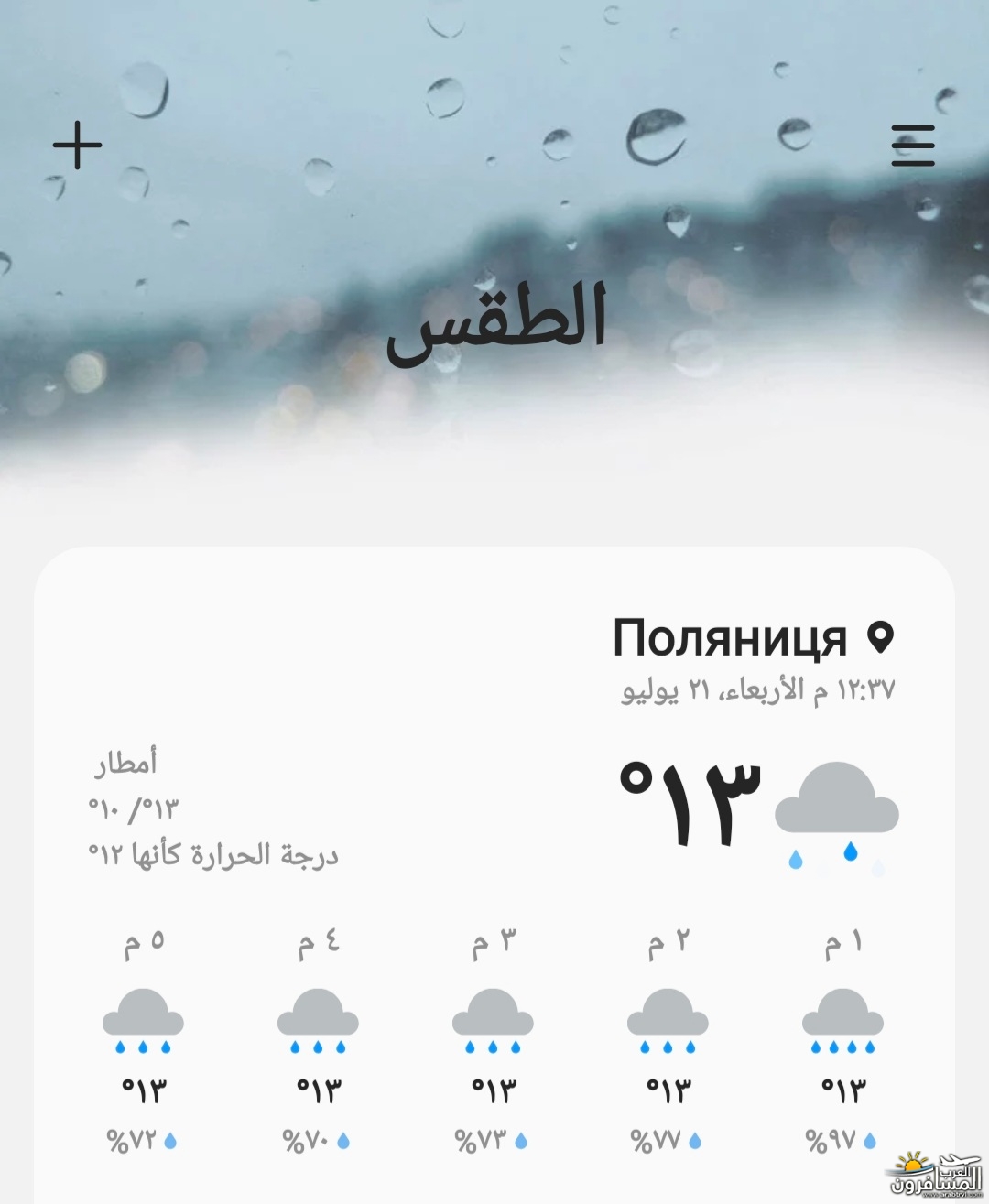This screenshot has height=1204, width=989.
Task: Open the current weather card showing ١٣°
Action: point(692,804)
